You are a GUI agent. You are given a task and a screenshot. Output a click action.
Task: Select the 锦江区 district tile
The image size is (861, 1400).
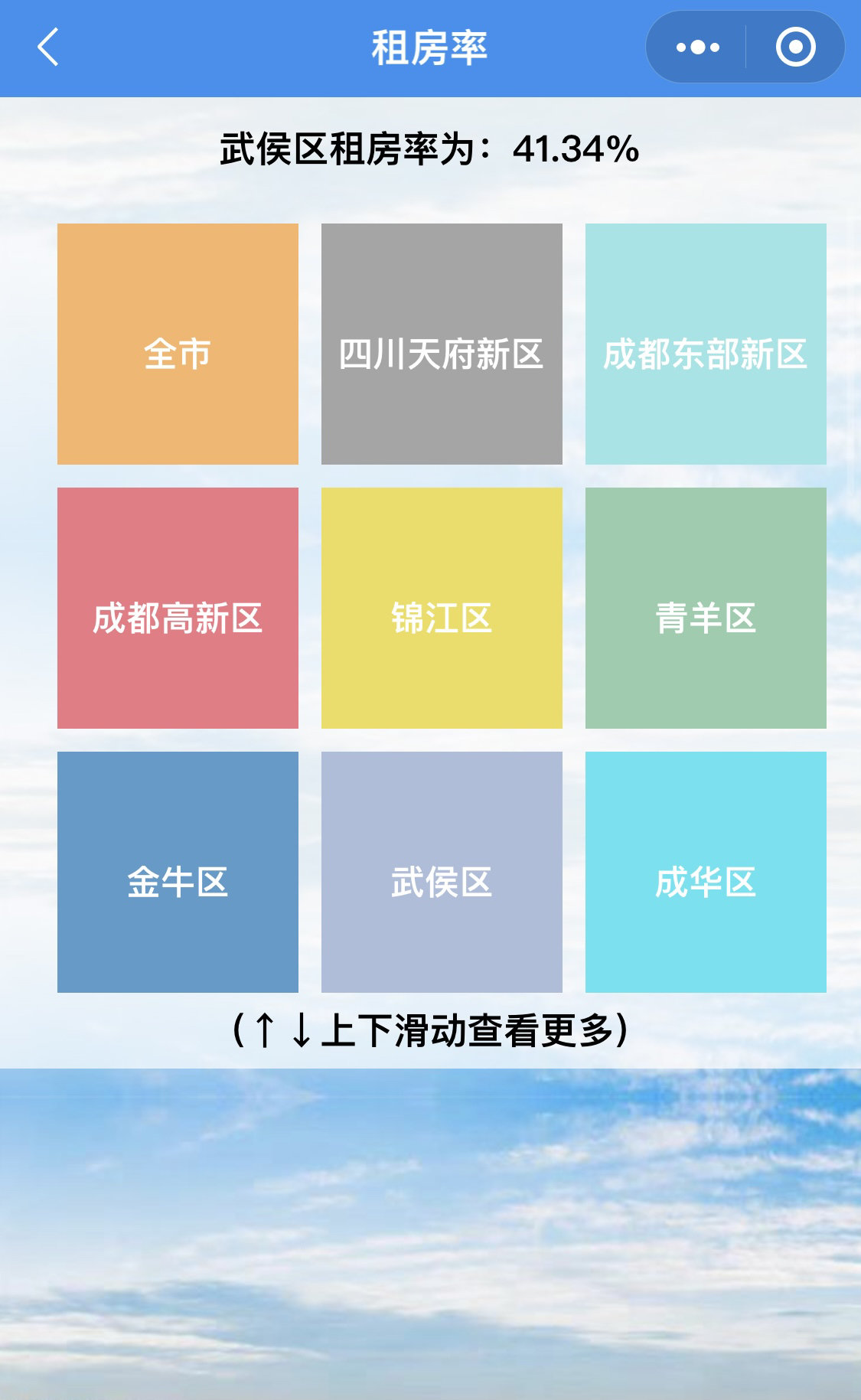click(x=442, y=609)
